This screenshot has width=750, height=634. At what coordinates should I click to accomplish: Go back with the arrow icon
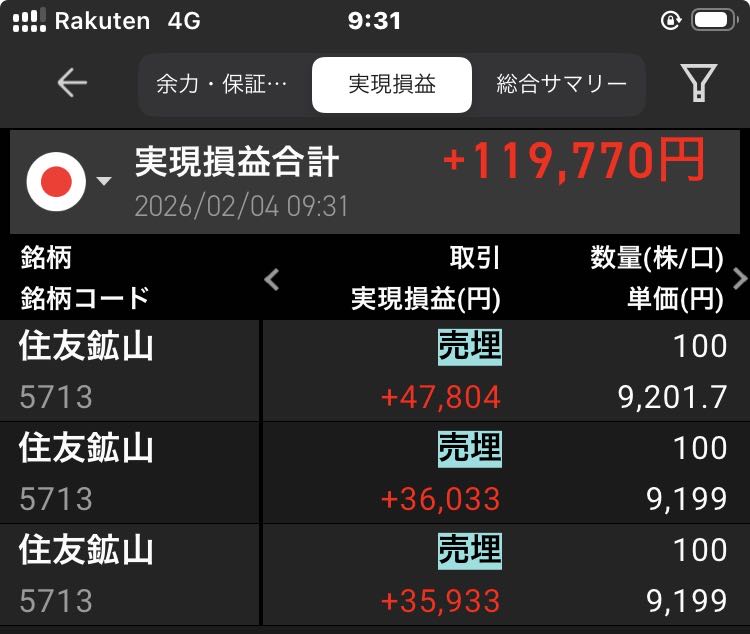tap(72, 84)
